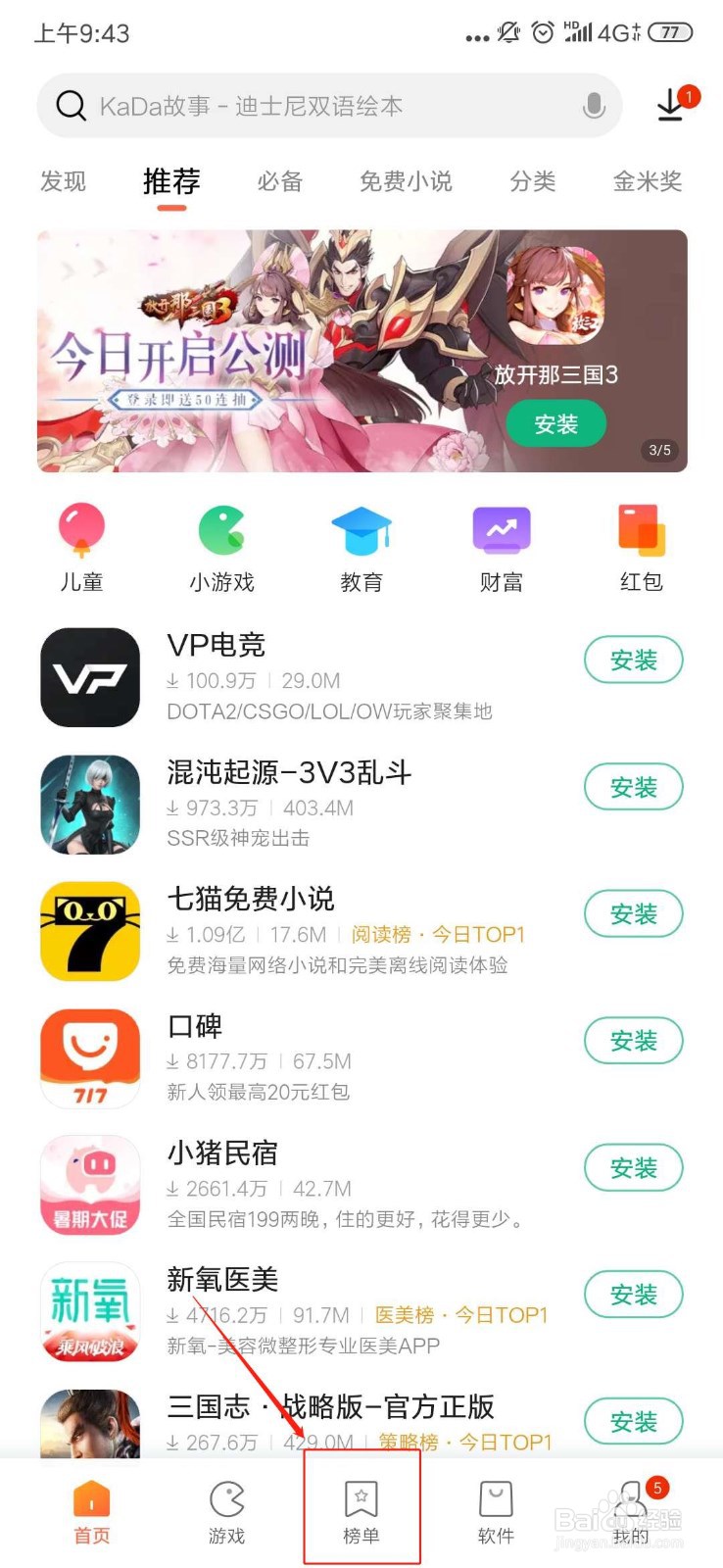The image size is (723, 1568).
Task: Tap 安装 to install 放开那三国3
Action: point(555,424)
